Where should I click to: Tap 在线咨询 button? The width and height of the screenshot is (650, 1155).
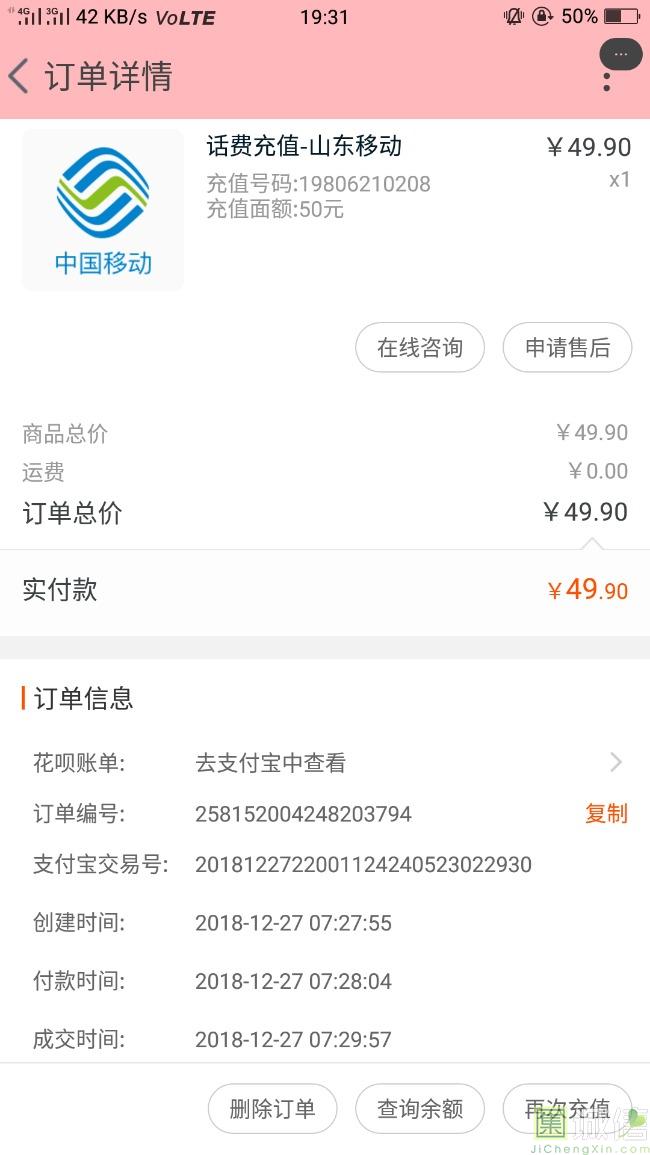pyautogui.click(x=420, y=348)
